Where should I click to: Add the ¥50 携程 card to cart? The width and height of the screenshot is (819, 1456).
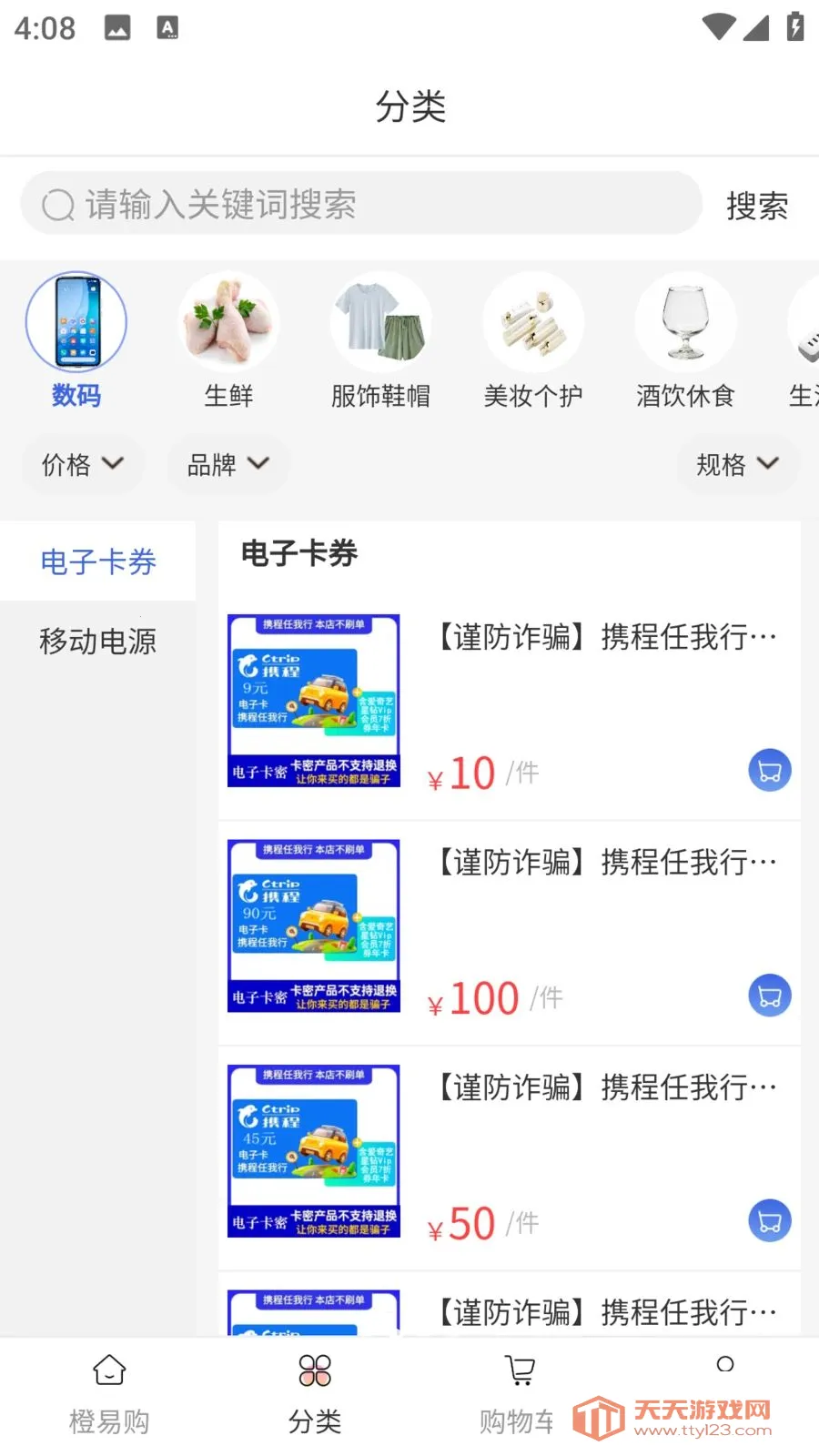[770, 1221]
